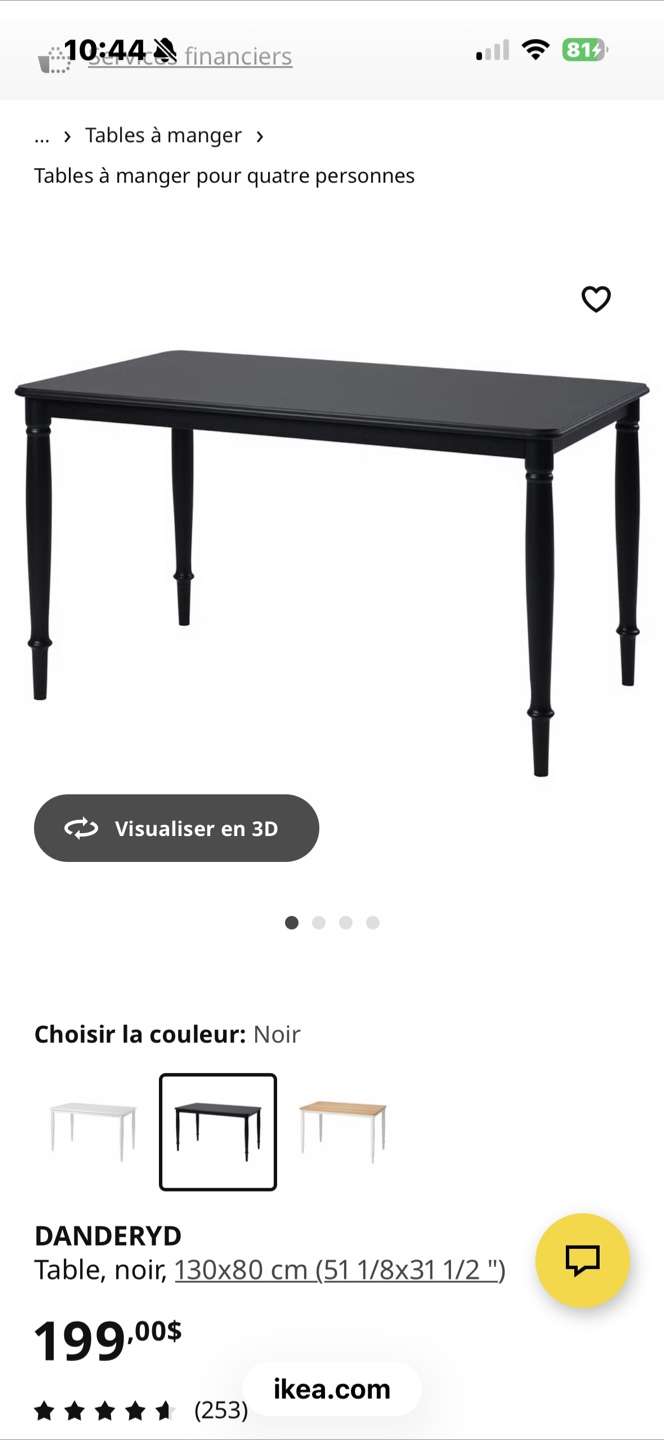Choose the black table color swatch

coord(218,1131)
